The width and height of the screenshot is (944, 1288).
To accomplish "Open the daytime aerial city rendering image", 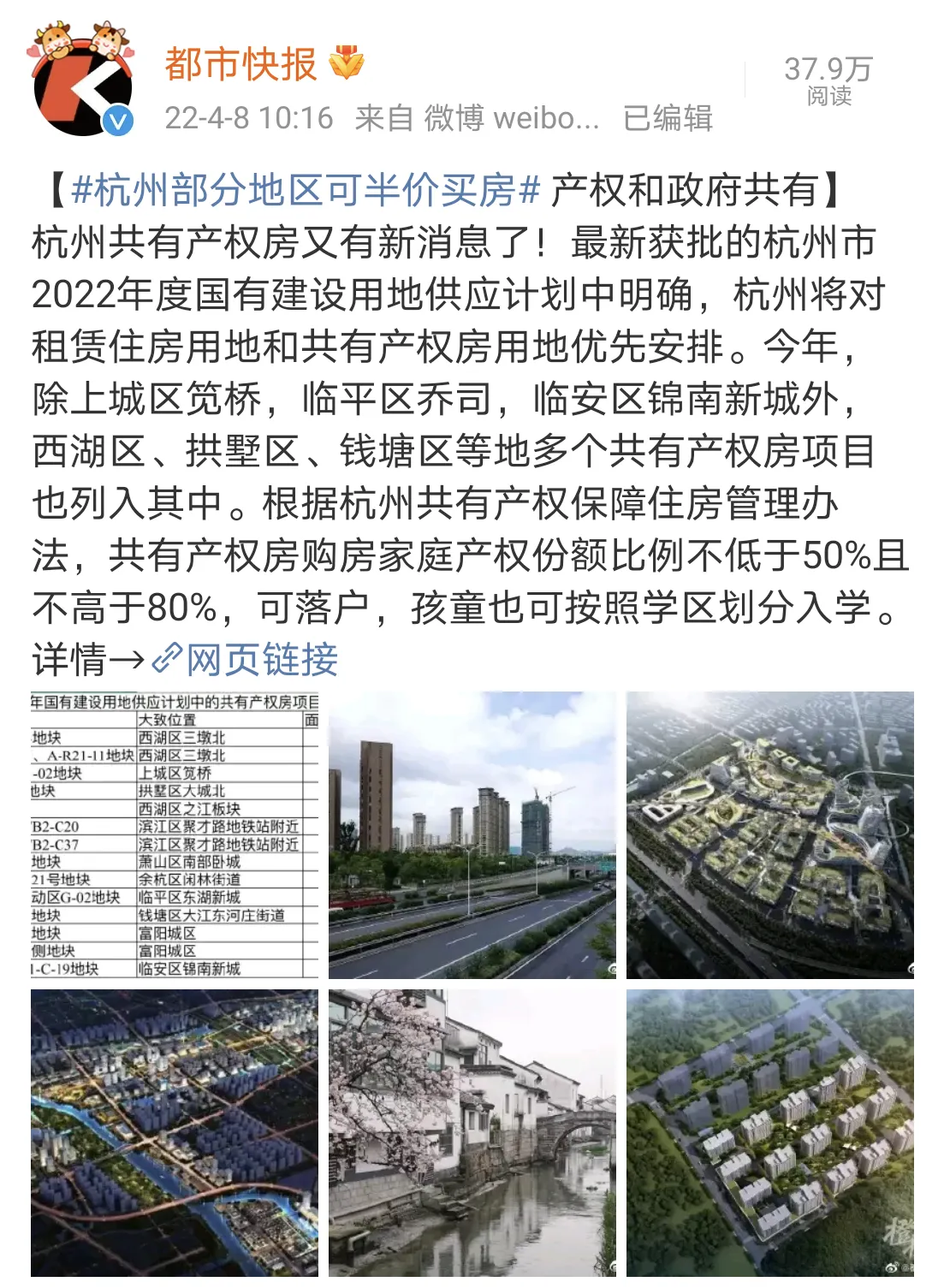I will pyautogui.click(x=769, y=834).
